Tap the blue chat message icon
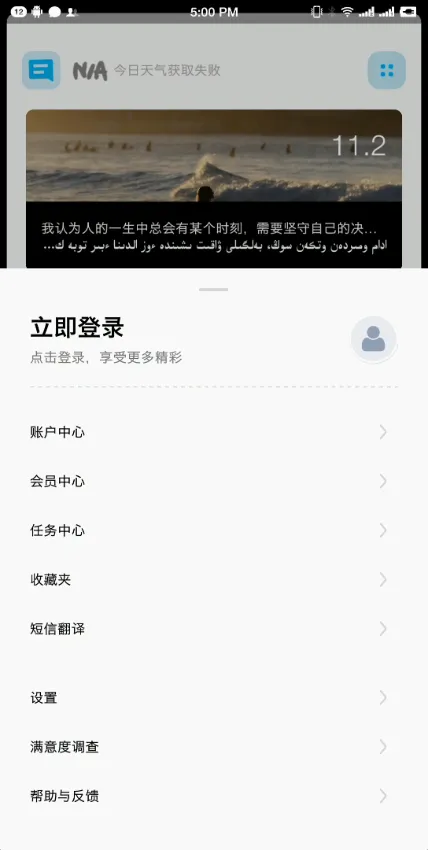428x850 pixels. 41,70
